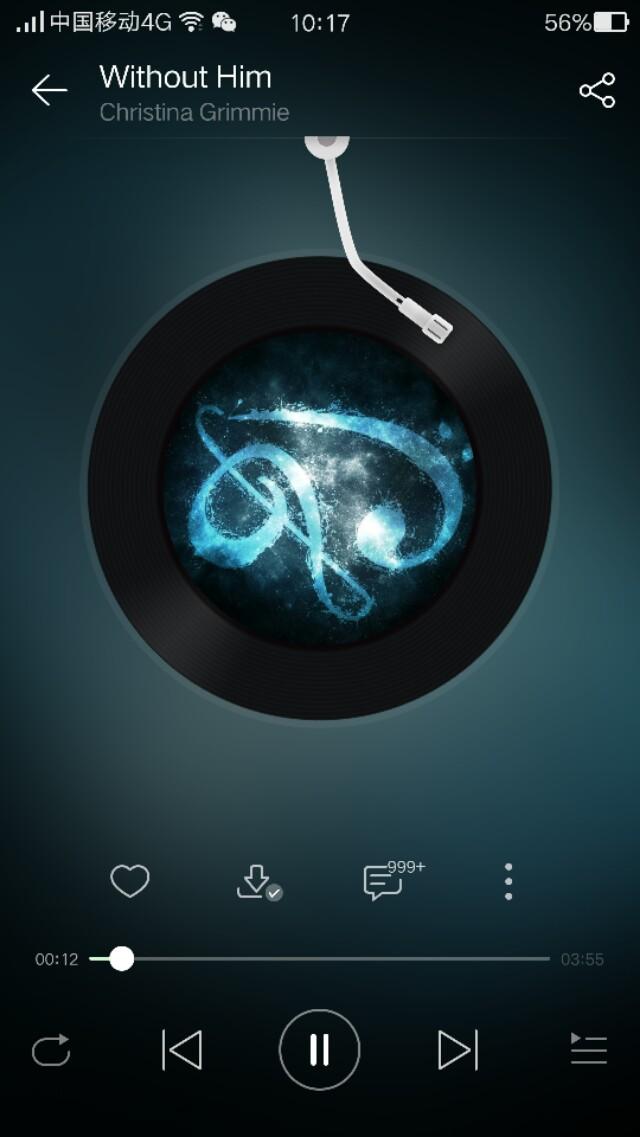Share the song Without Him
Screen dimensions: 640x1137
pyautogui.click(x=597, y=91)
